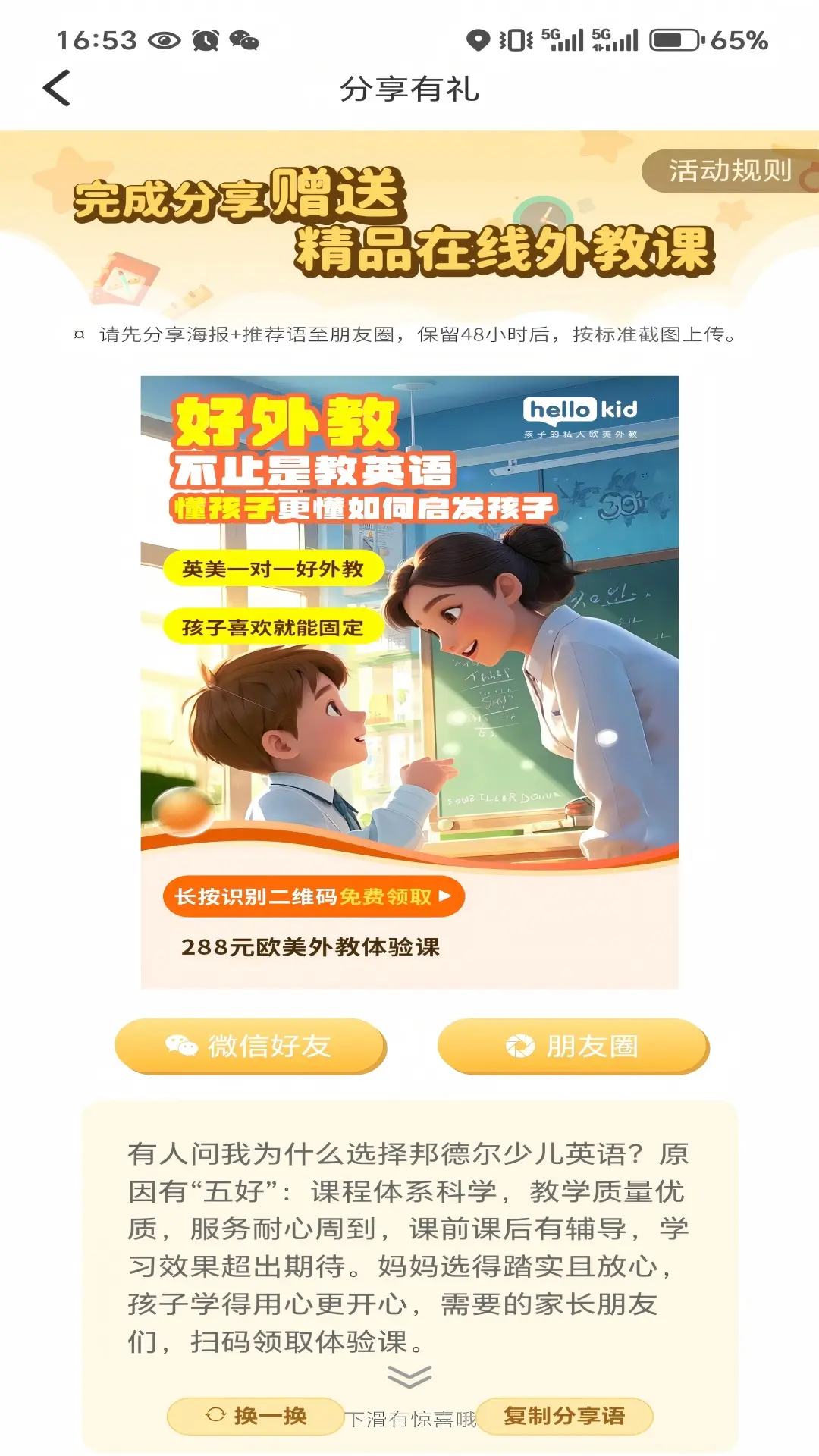Image resolution: width=819 pixels, height=1456 pixels.
Task: Expand content with the double-chevron arrow
Action: click(x=409, y=1376)
